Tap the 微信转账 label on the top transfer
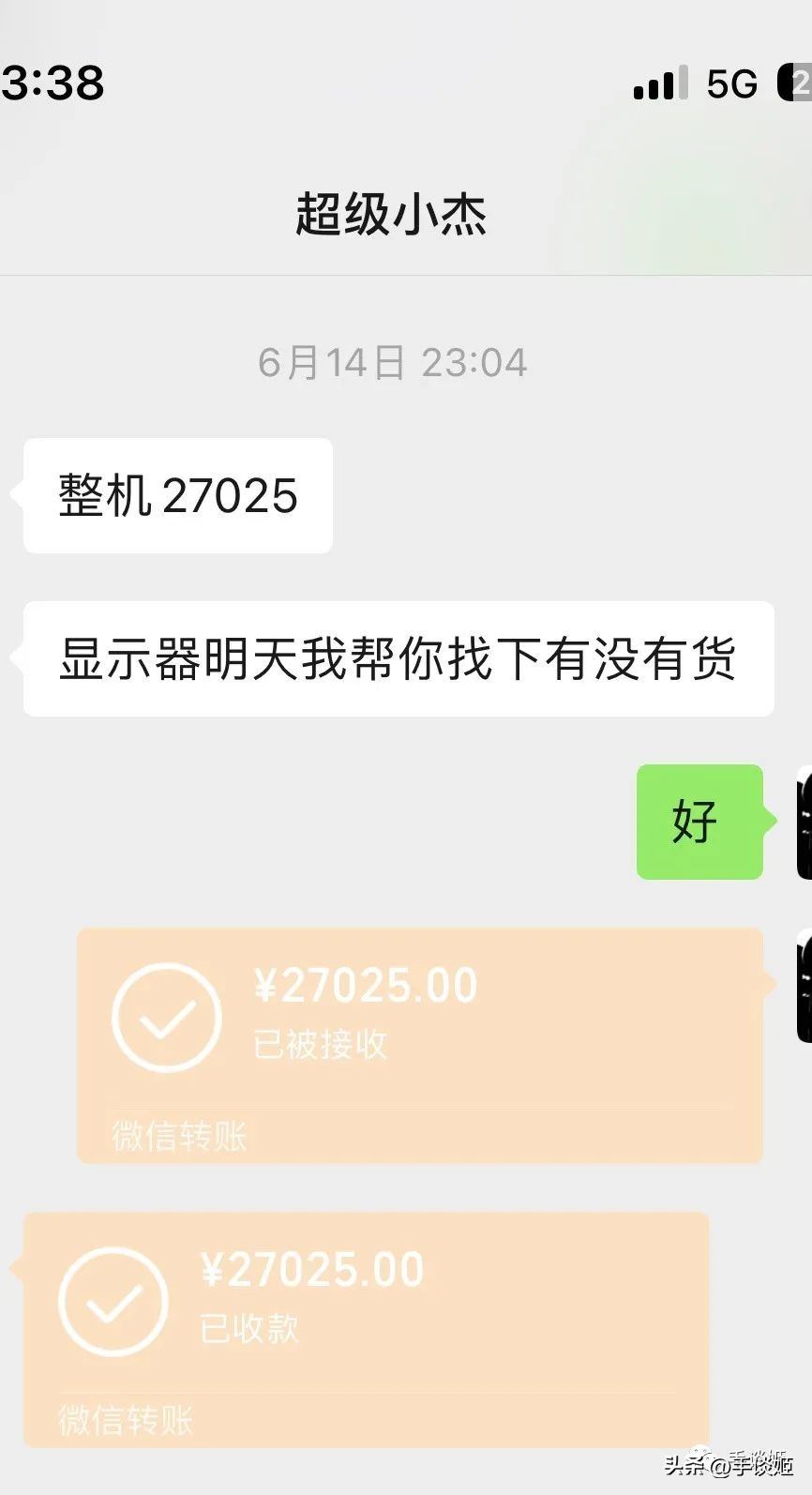 [176, 1137]
